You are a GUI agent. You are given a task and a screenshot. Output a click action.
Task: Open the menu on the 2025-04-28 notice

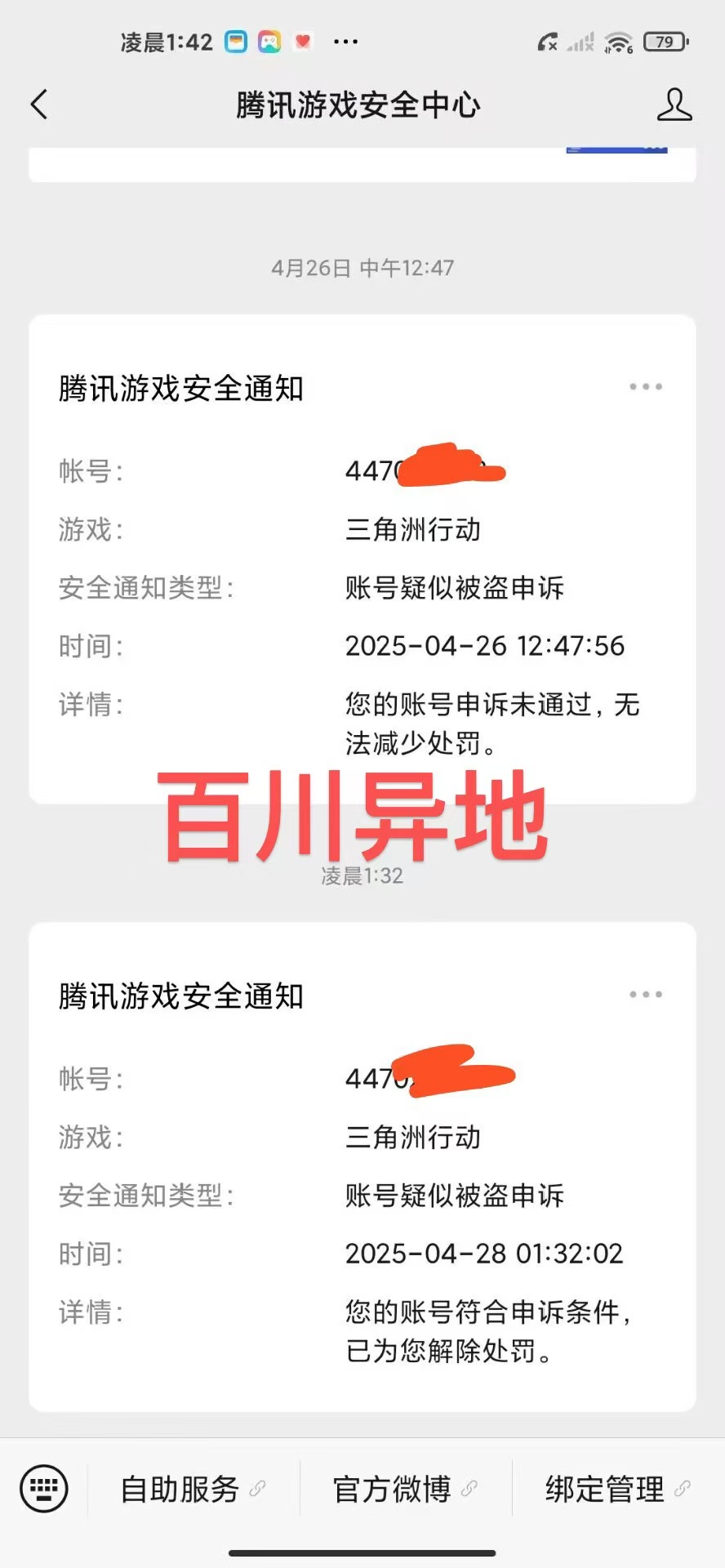pyautogui.click(x=646, y=995)
